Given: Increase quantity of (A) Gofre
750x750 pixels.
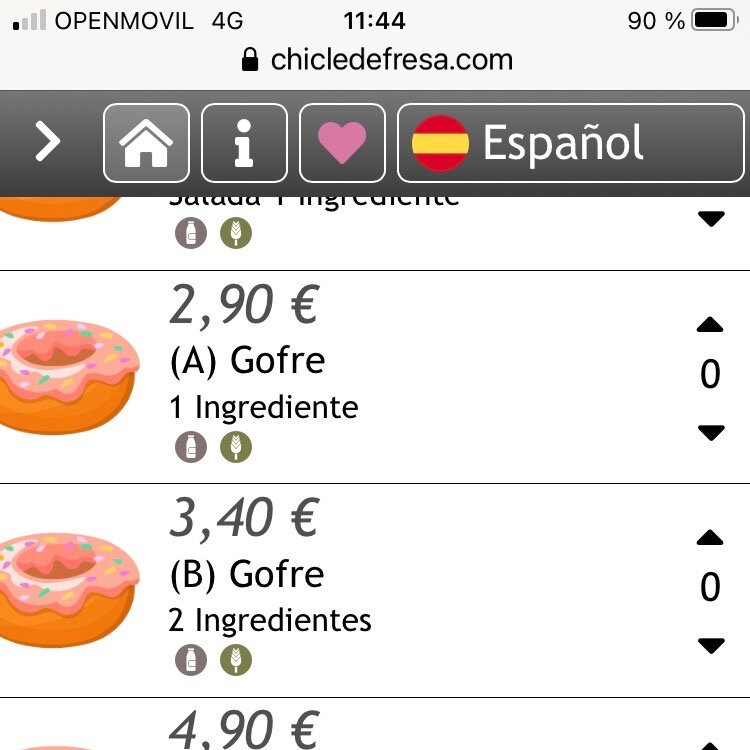Looking at the screenshot, I should point(710,325).
